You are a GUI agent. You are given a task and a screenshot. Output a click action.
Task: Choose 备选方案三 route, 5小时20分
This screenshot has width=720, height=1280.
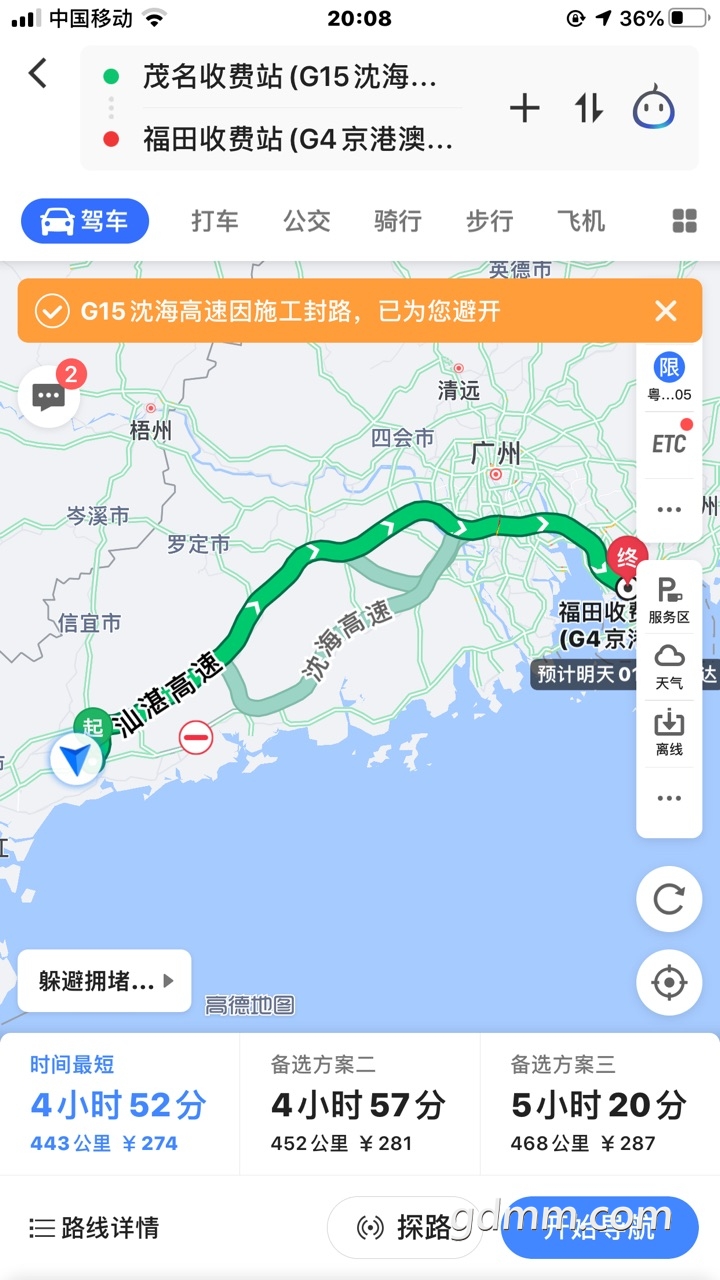pyautogui.click(x=599, y=1104)
